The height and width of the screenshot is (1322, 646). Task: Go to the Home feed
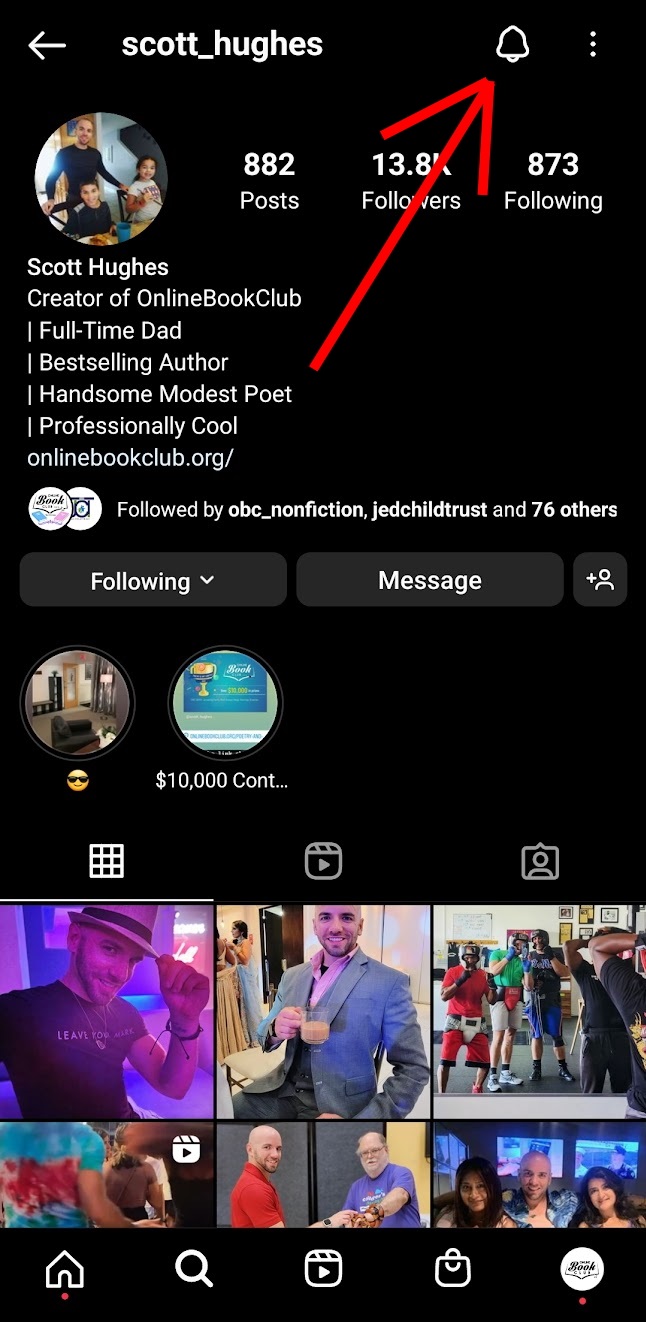(65, 1270)
